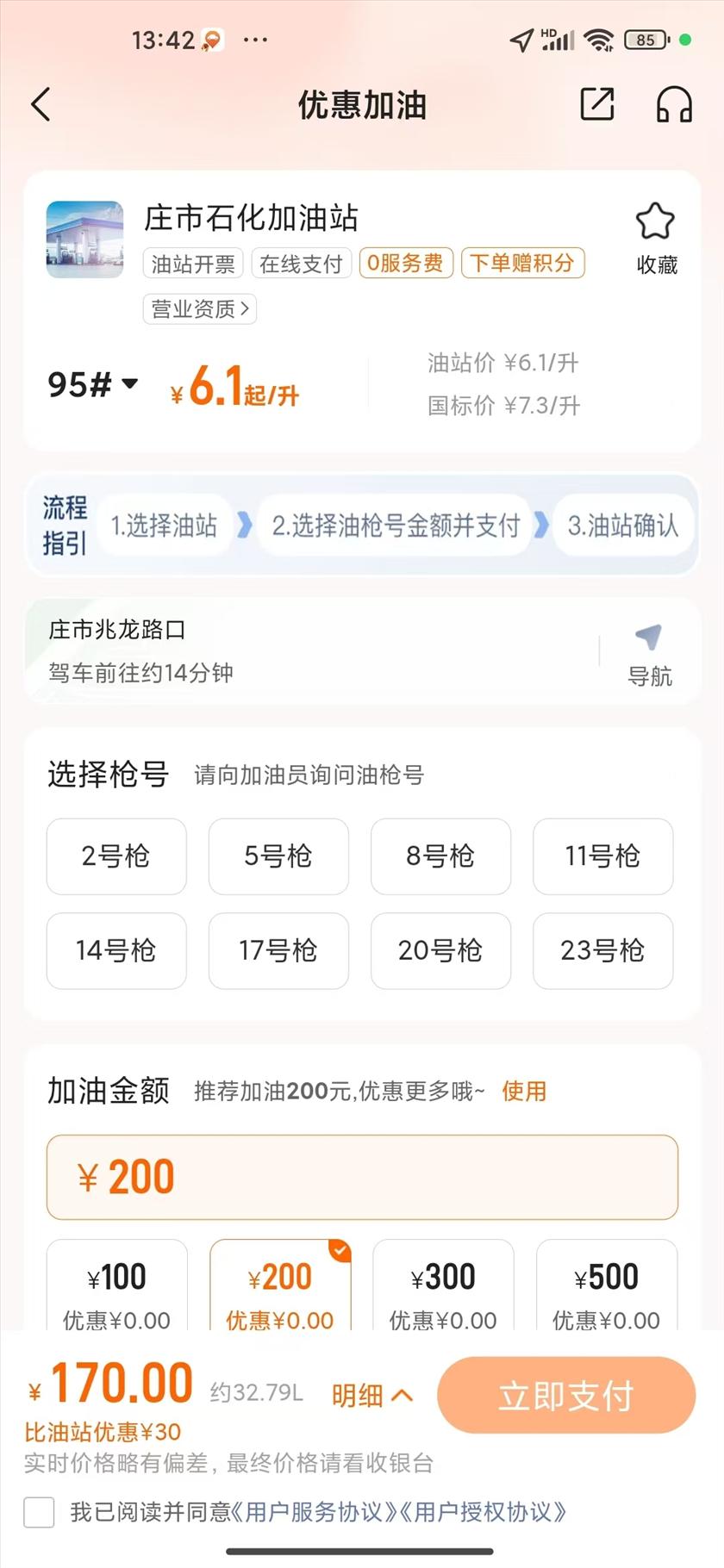This screenshot has width=724, height=1568.
Task: Start navigation to 庄市兆龙路口
Action: pos(649,654)
